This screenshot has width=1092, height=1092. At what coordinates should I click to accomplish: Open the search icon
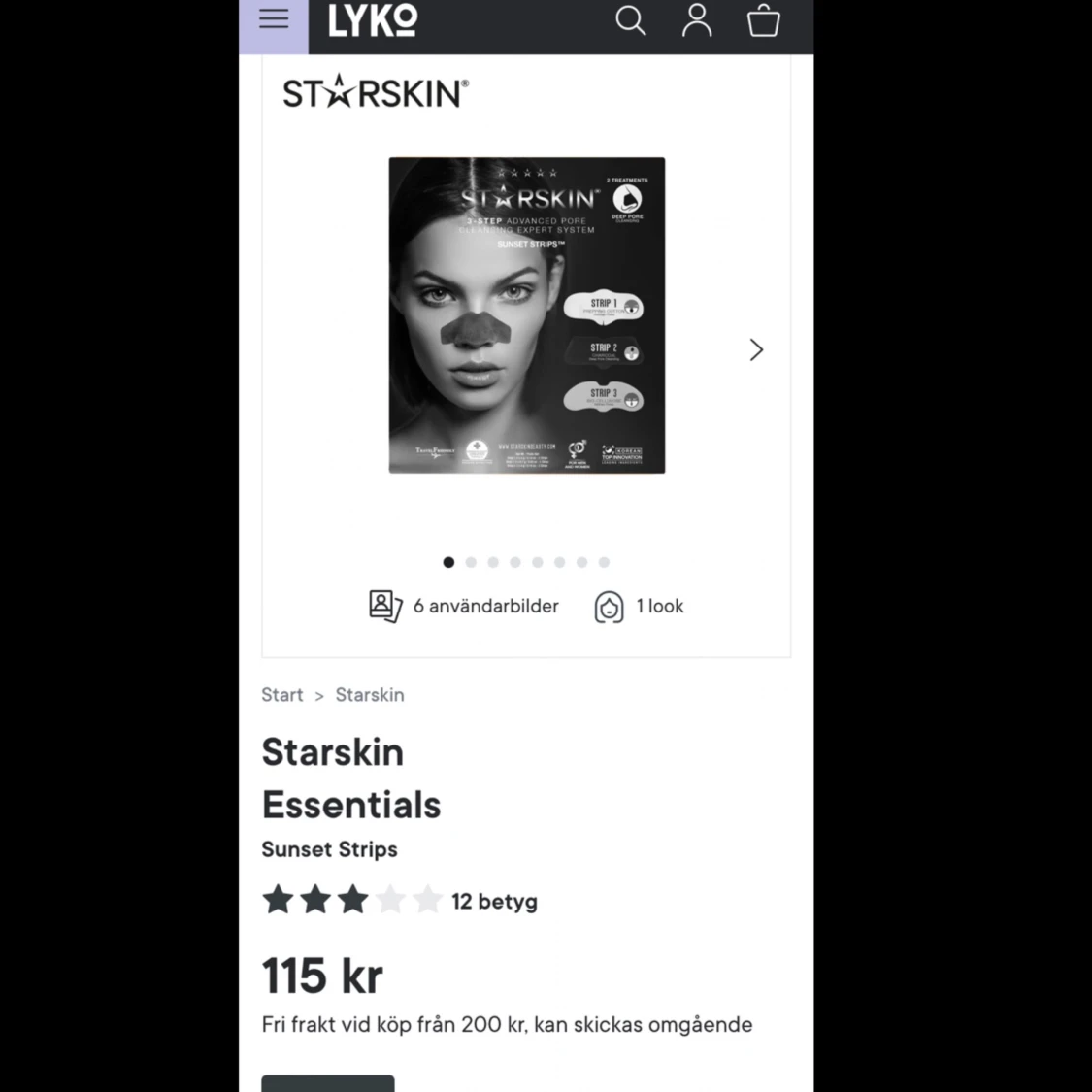(x=631, y=20)
